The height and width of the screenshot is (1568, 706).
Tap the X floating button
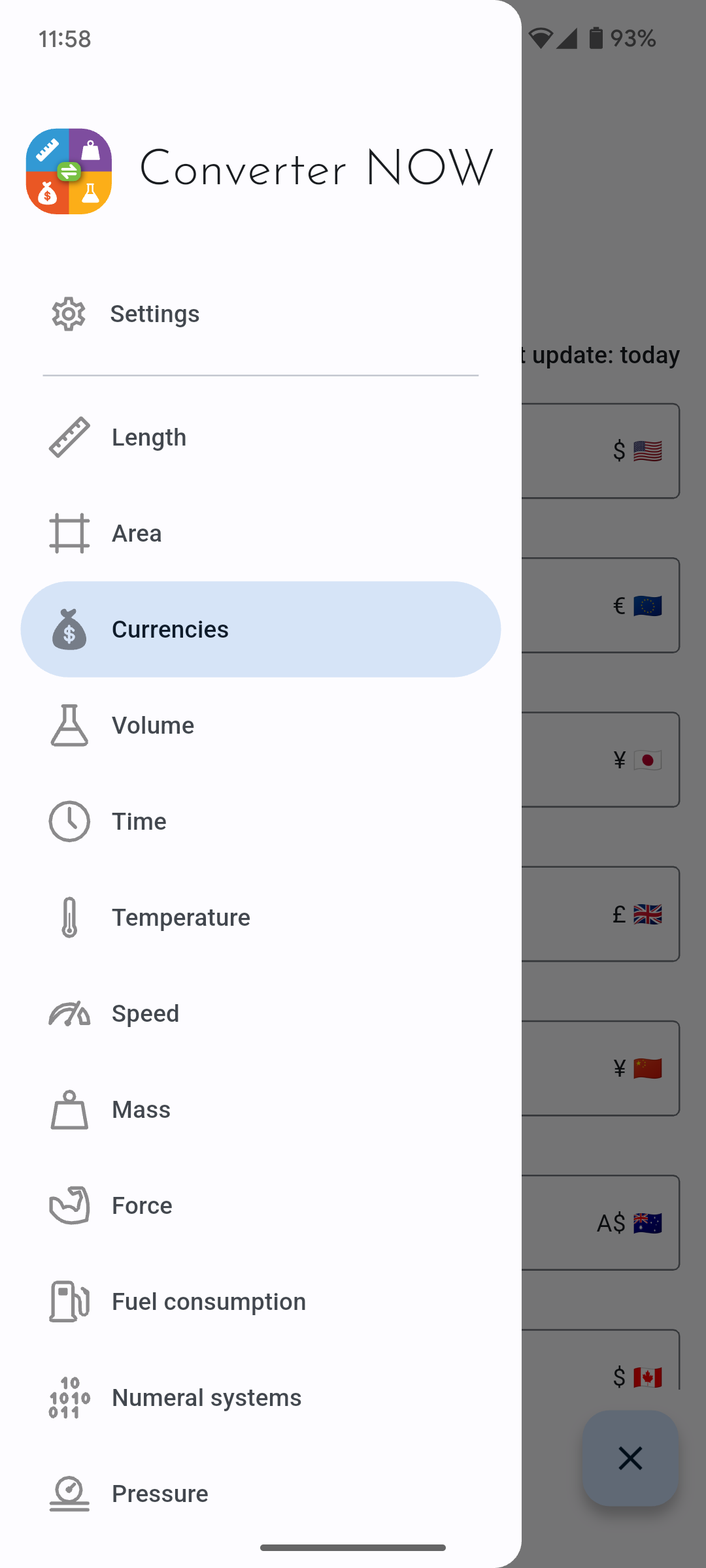[x=630, y=1458]
